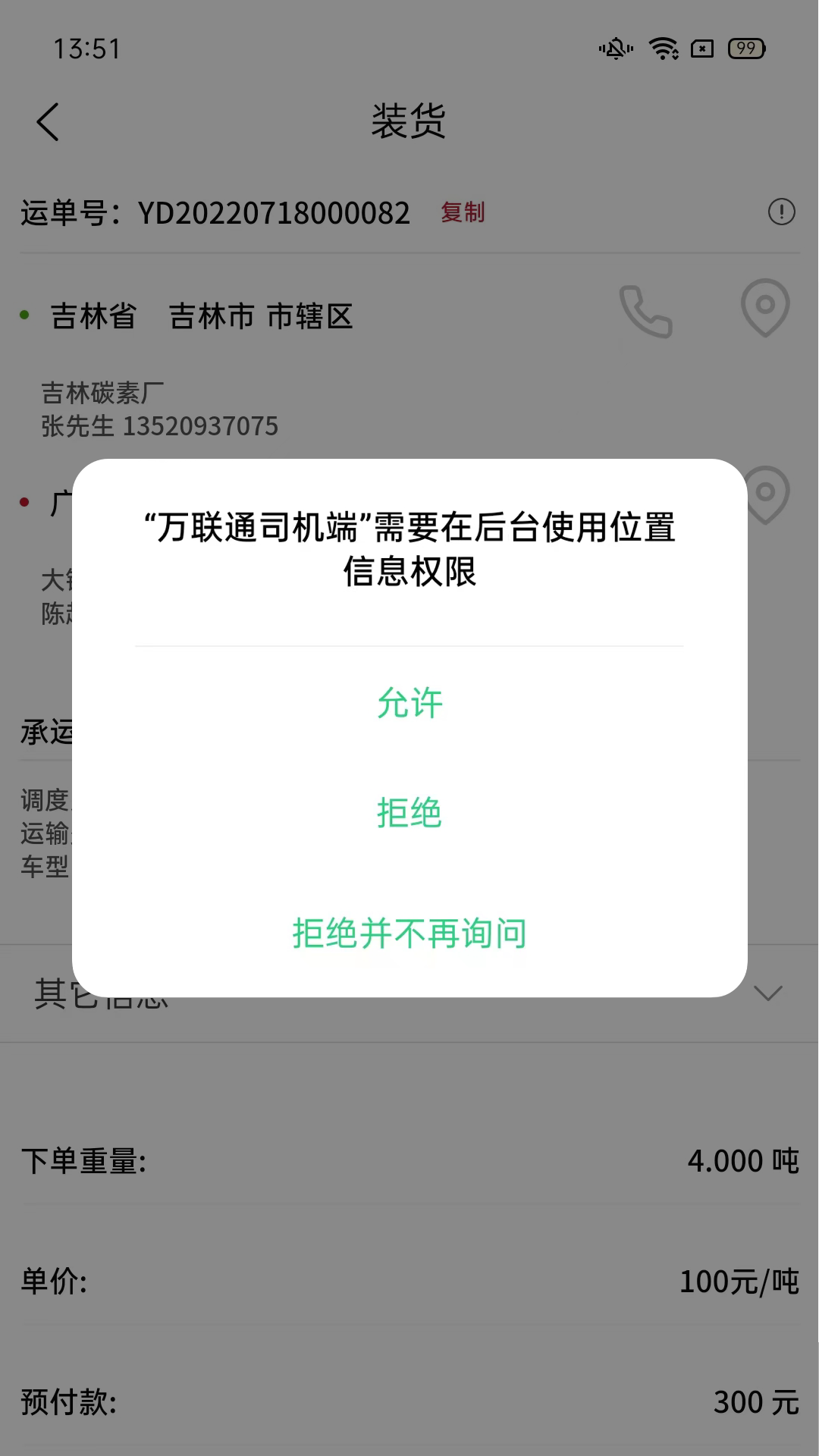
Task: Tap 拒绝 to deny location permission
Action: coord(409,813)
